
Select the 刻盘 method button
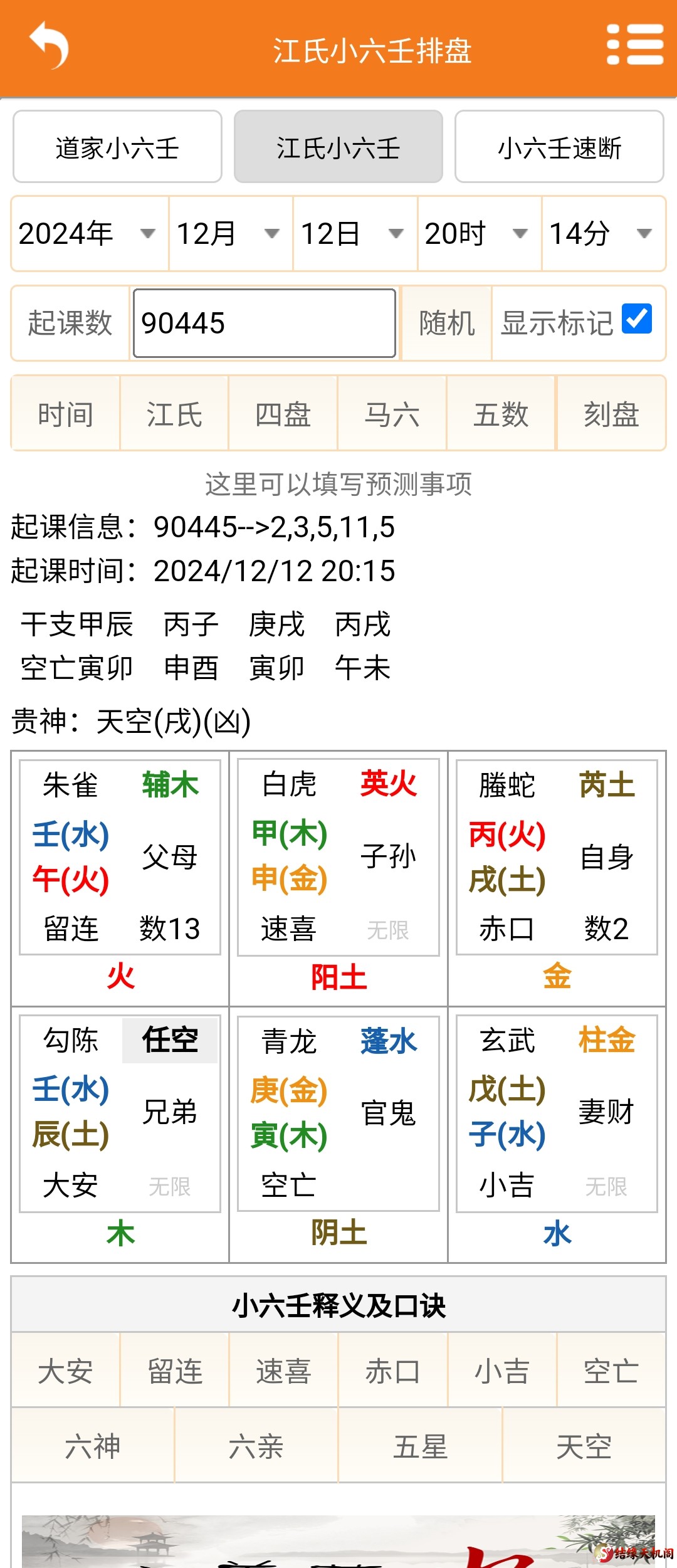(x=611, y=414)
